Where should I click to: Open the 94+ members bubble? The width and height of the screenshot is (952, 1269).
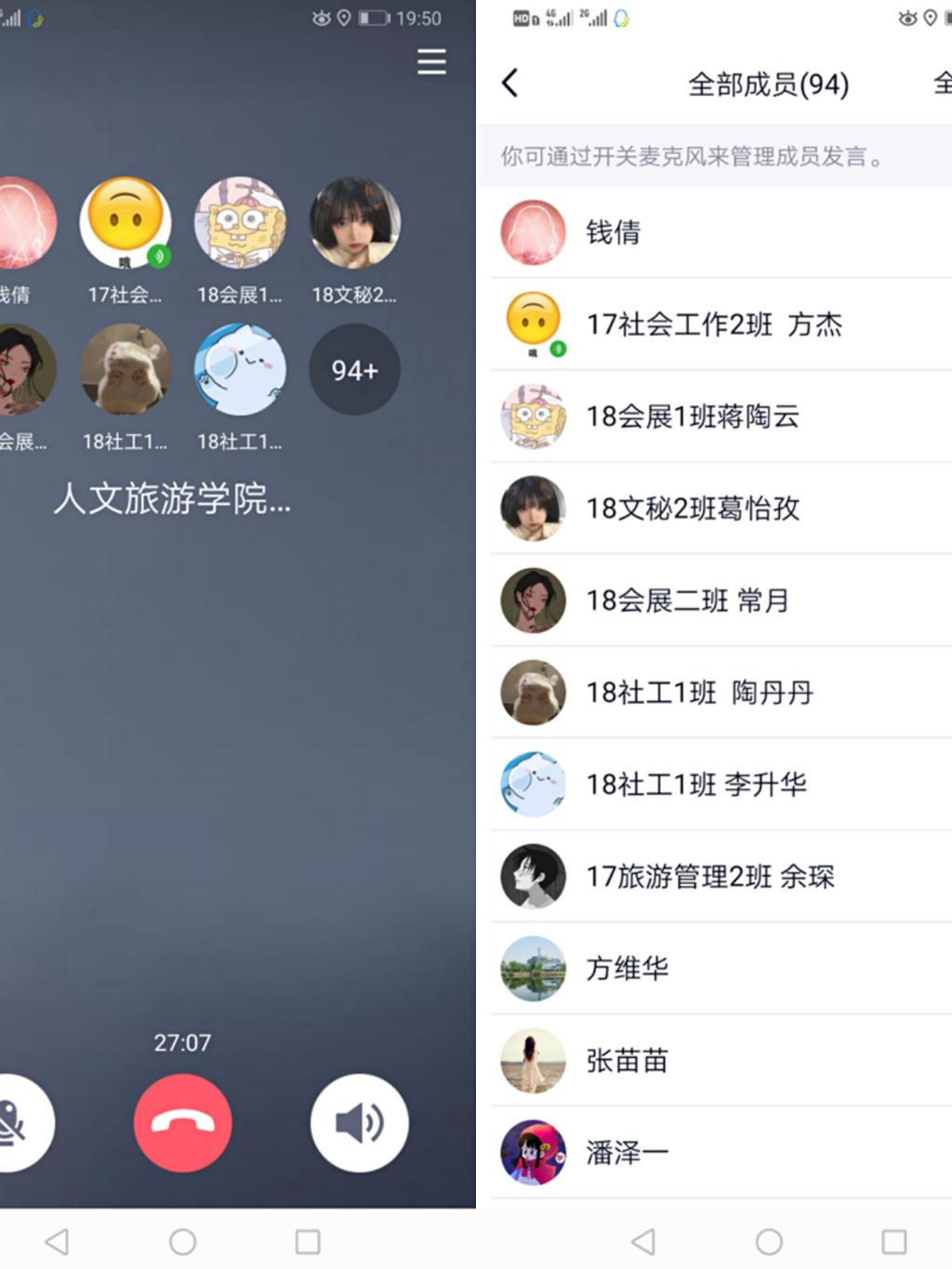354,370
